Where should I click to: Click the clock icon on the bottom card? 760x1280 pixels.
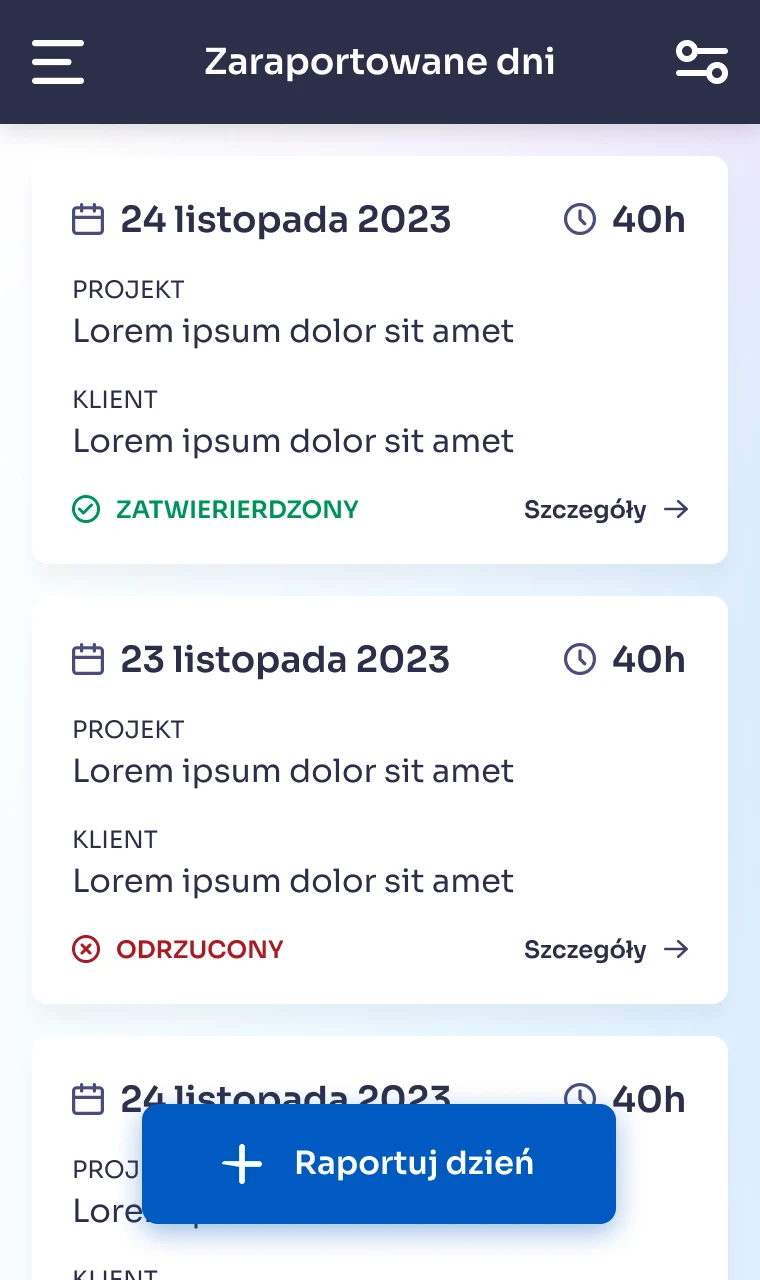(580, 1098)
